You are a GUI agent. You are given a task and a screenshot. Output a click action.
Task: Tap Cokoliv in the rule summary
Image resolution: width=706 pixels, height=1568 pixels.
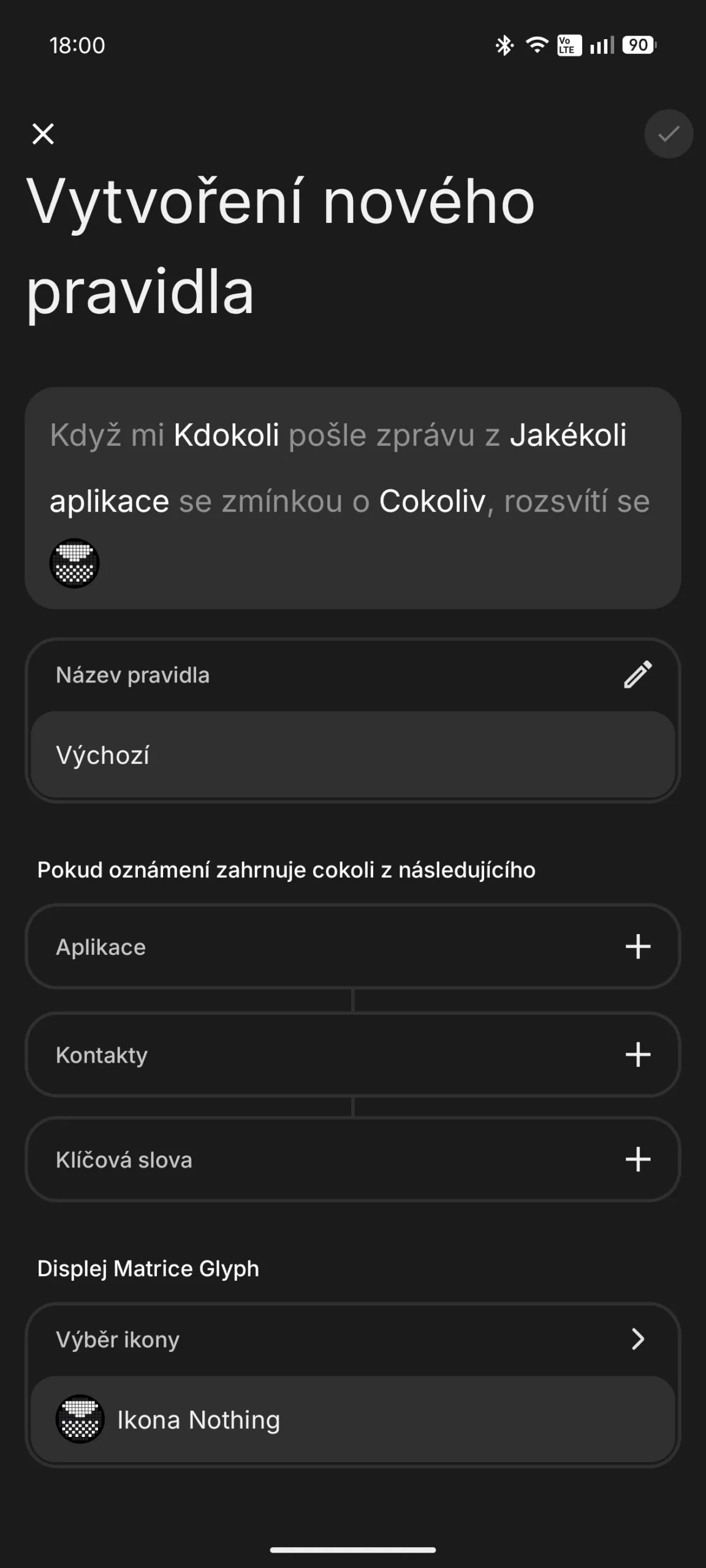[x=432, y=502]
